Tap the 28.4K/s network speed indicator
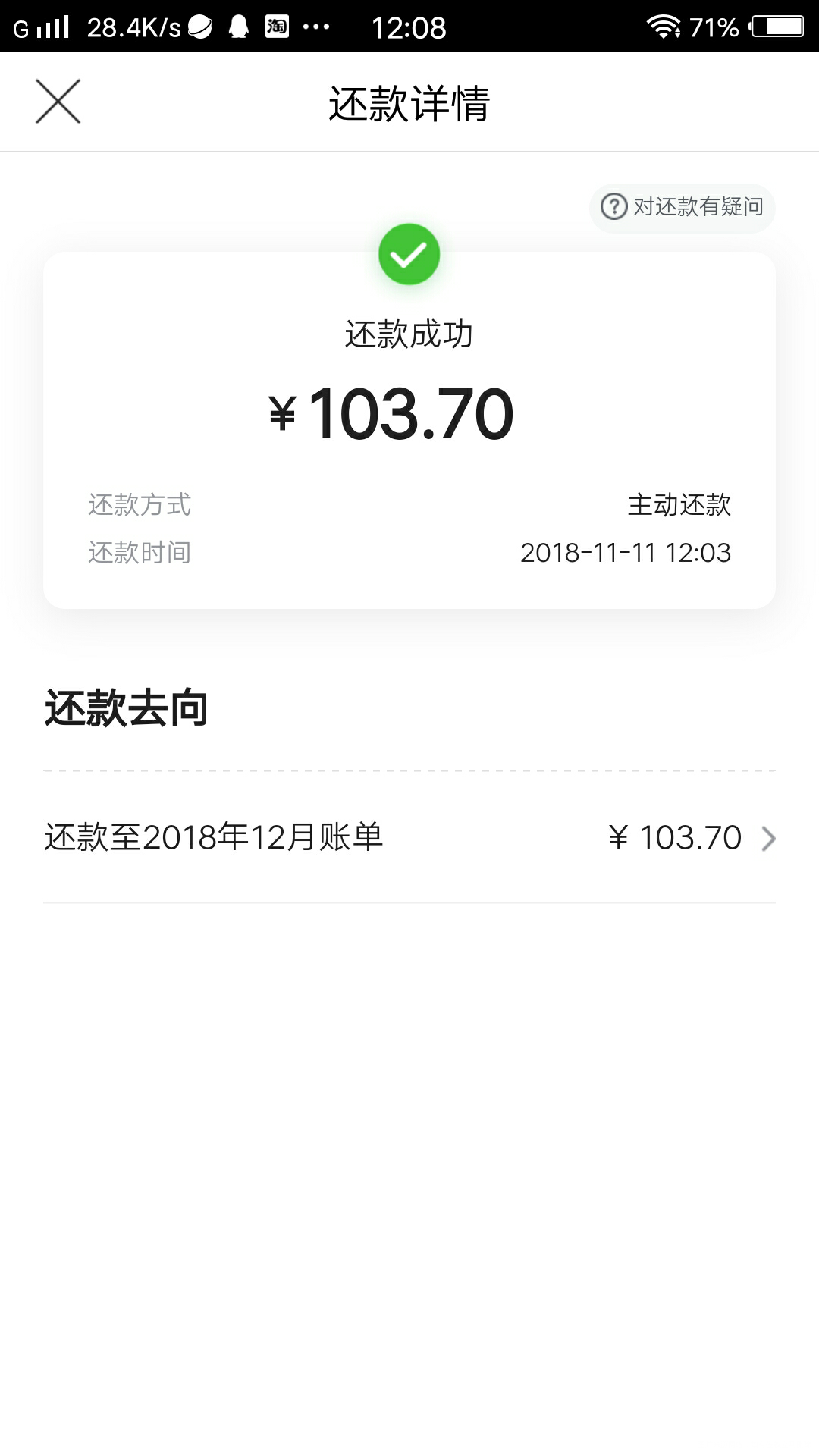The width and height of the screenshot is (819, 1456). coord(133,25)
